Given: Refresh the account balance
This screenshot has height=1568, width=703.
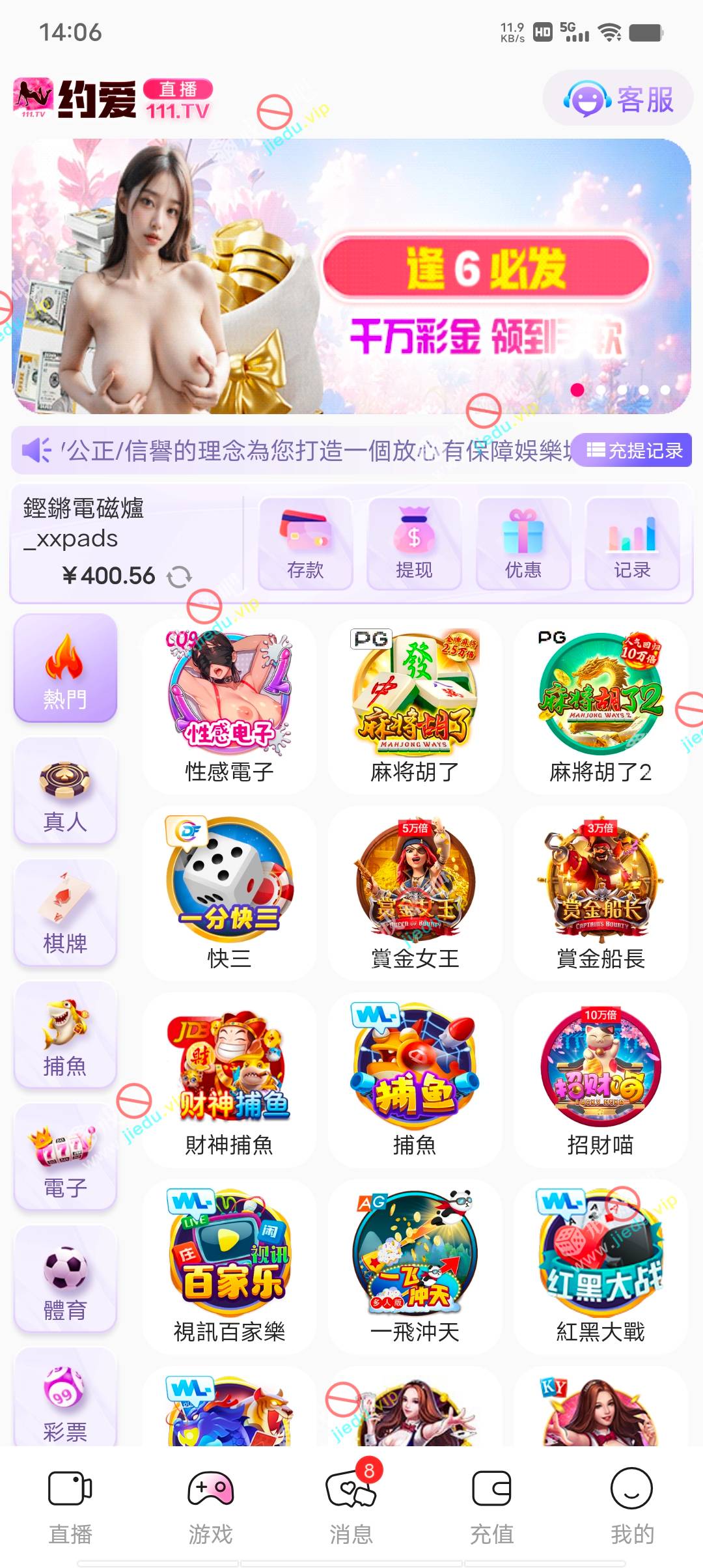Looking at the screenshot, I should (179, 576).
